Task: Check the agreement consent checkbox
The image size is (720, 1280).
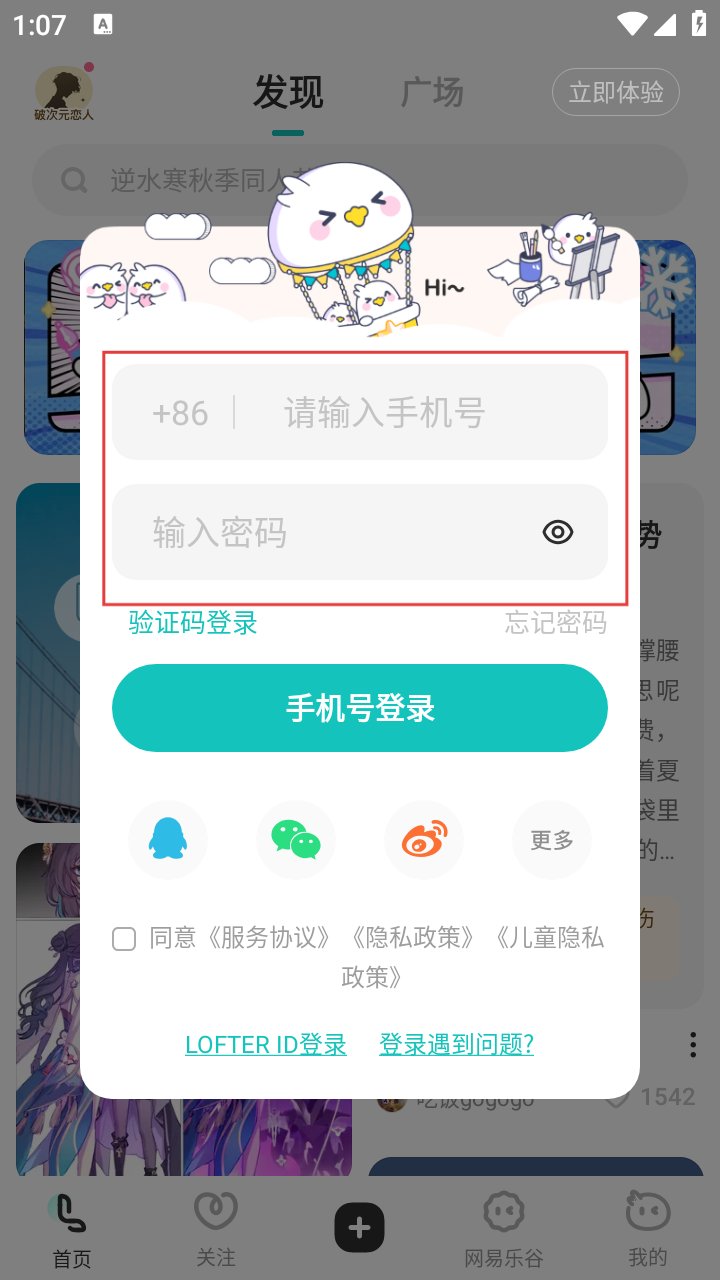Action: 124,939
